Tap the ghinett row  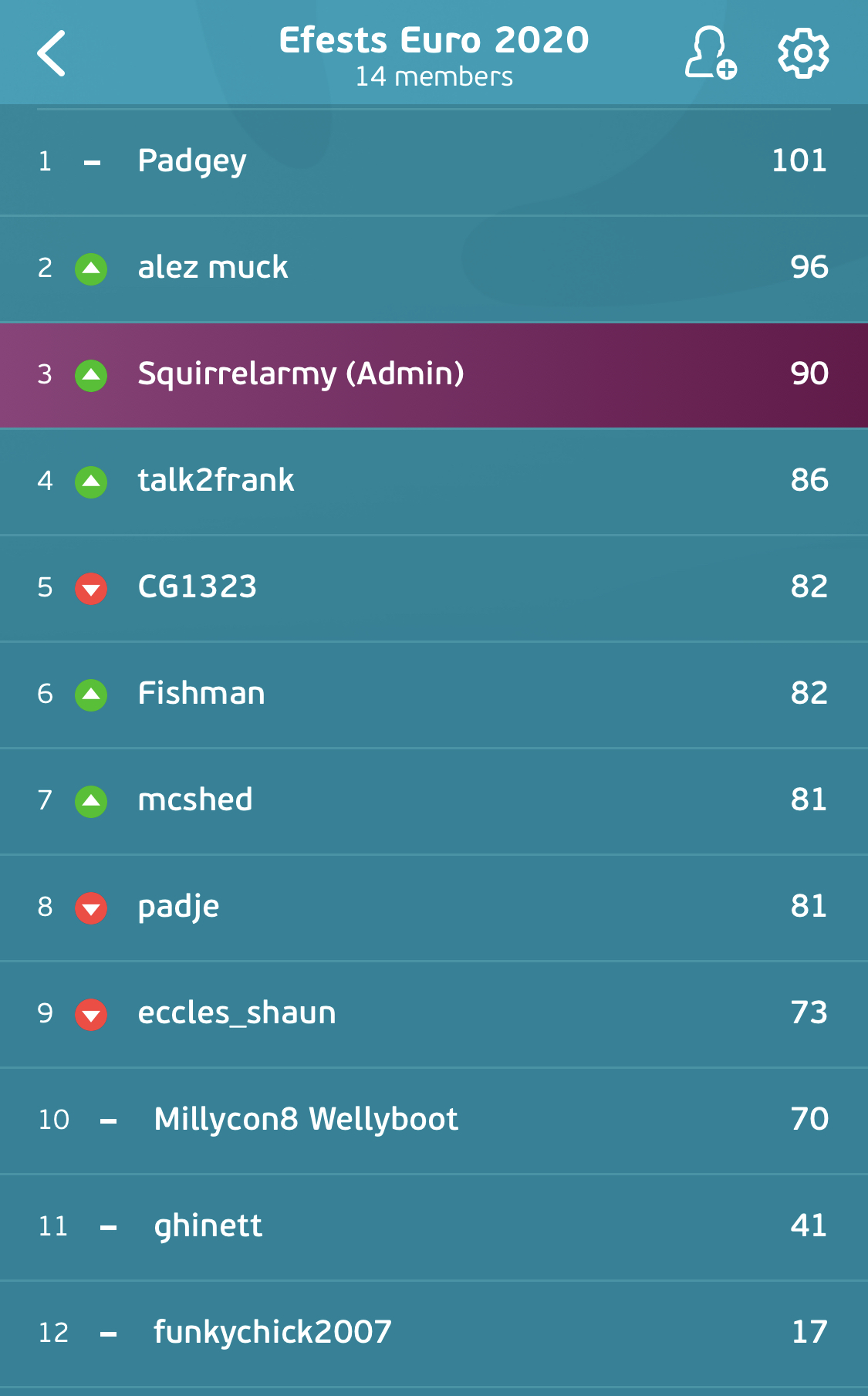(434, 1227)
